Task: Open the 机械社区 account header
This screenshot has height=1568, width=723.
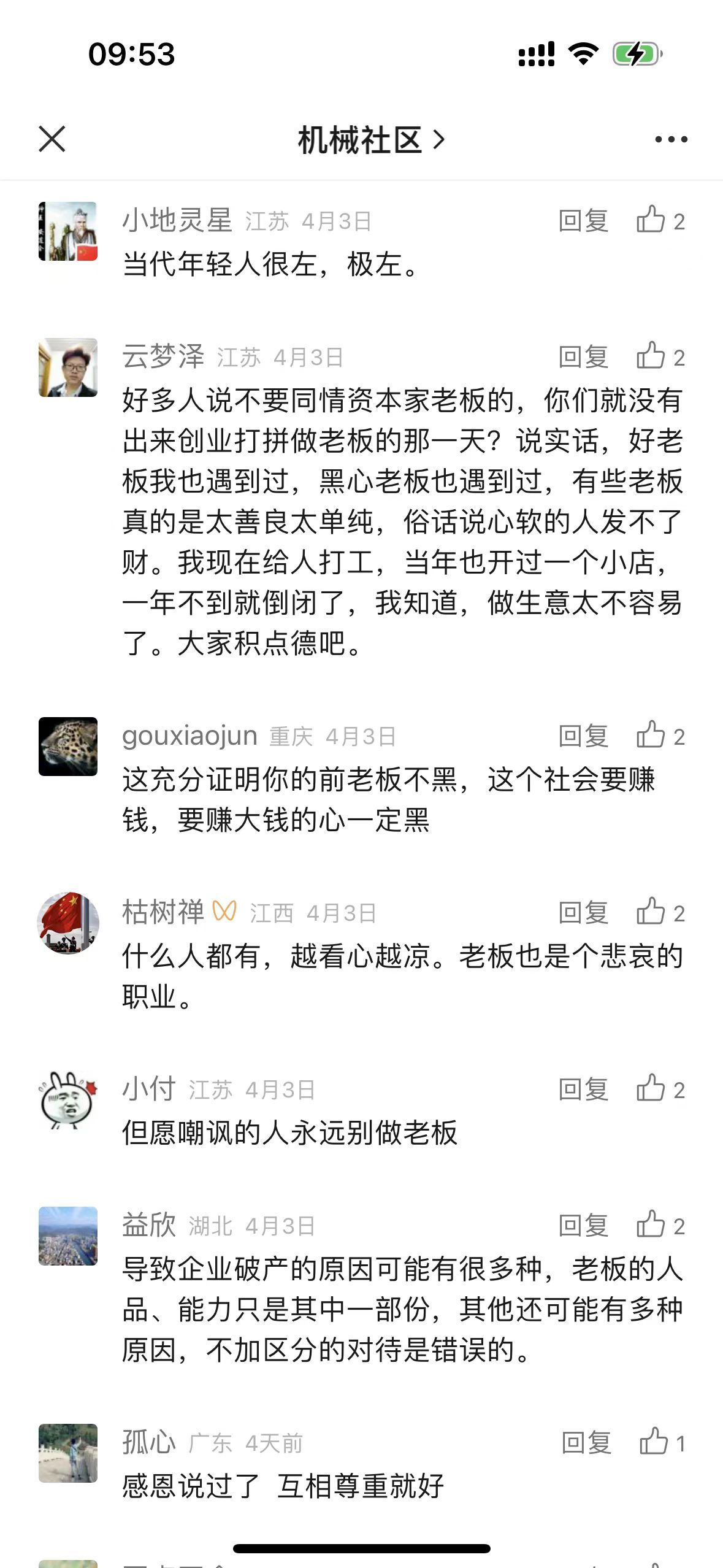Action: coord(370,140)
